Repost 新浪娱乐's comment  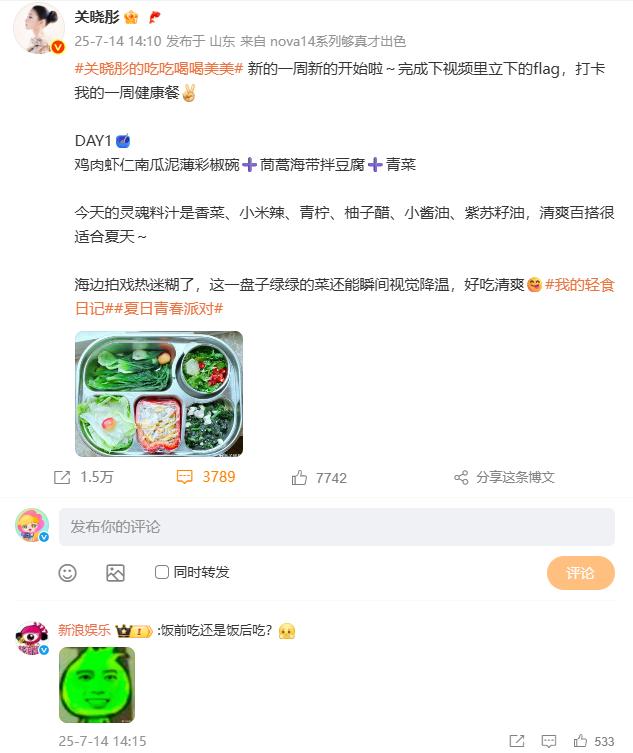coord(517,741)
